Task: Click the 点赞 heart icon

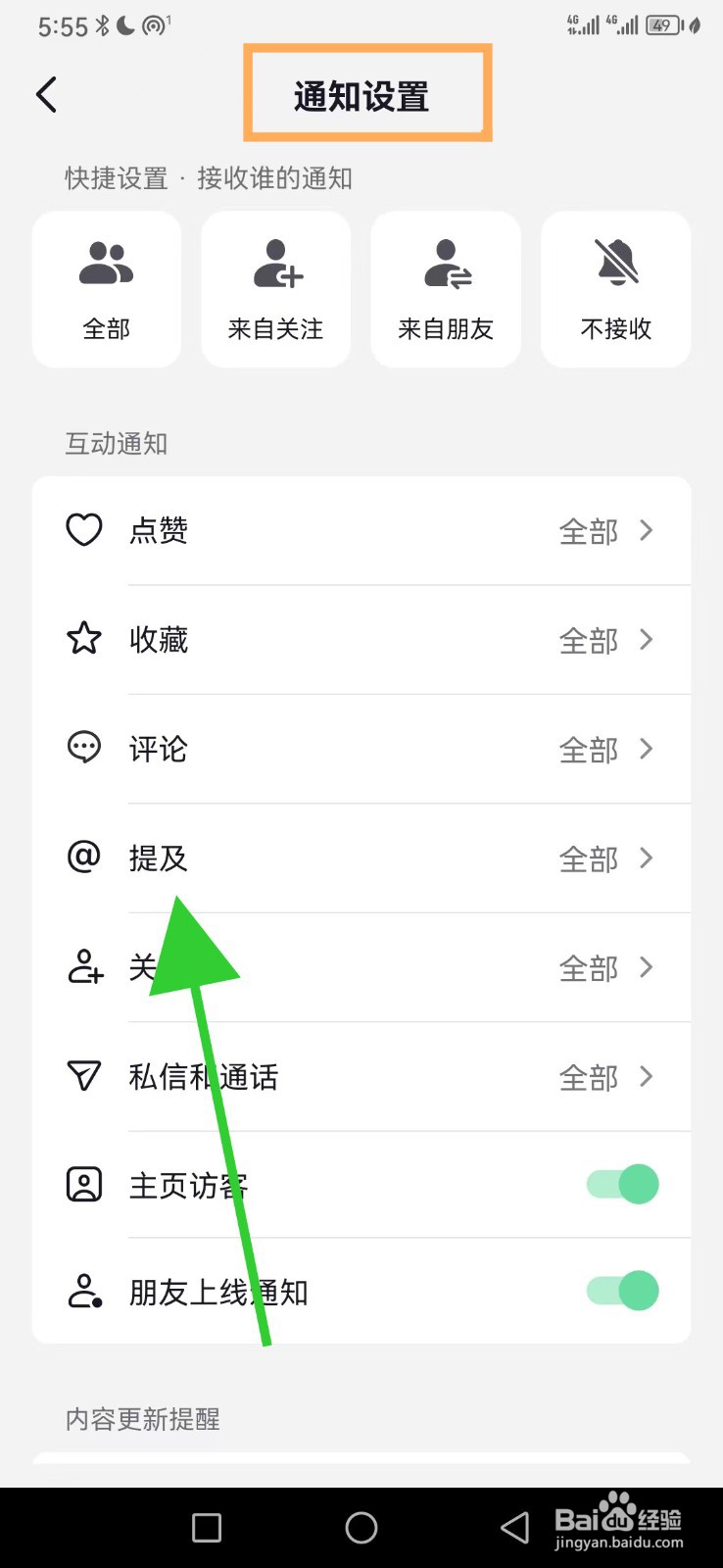Action: point(84,529)
